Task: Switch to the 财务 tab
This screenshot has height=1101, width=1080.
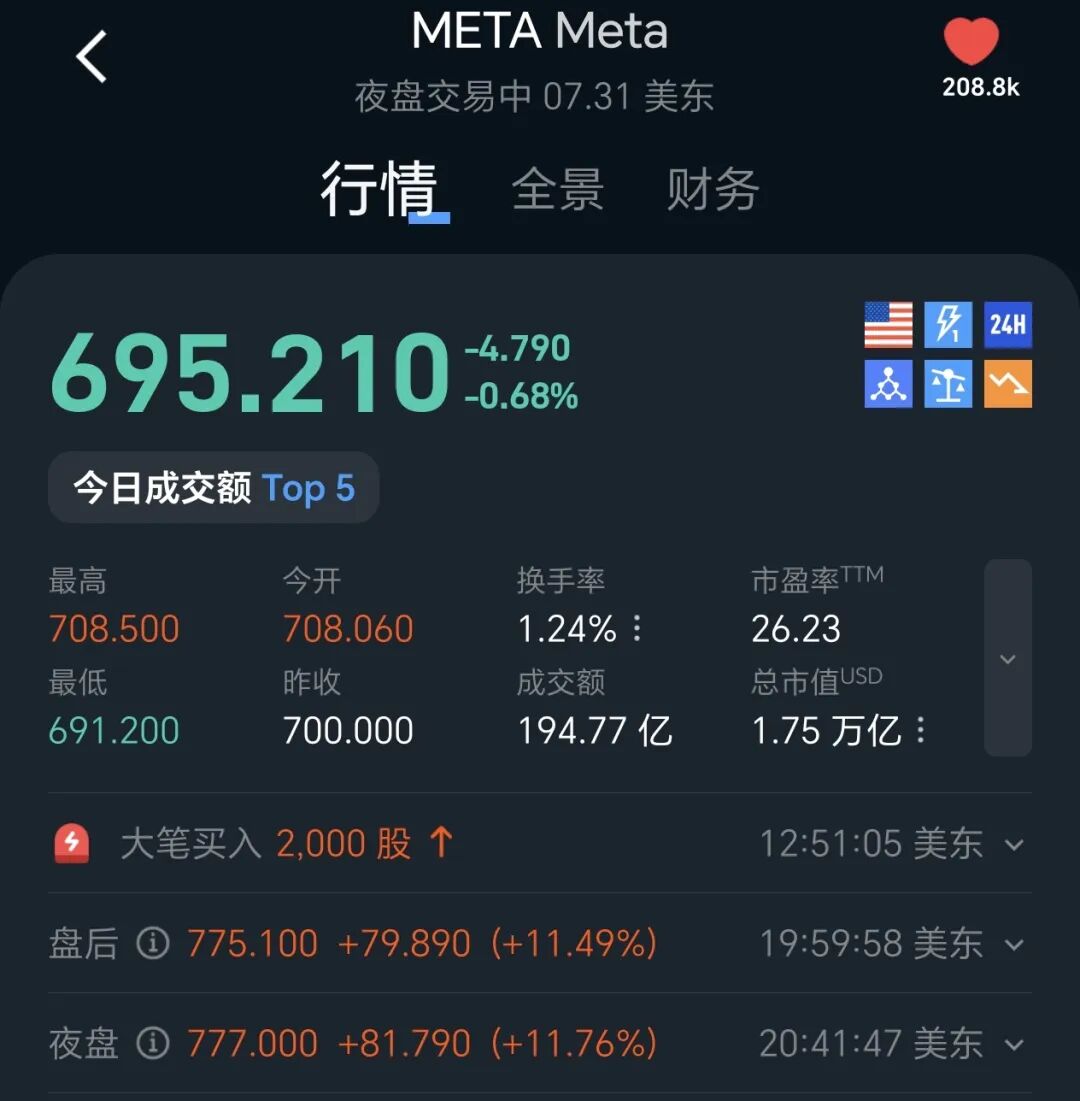Action: pyautogui.click(x=712, y=189)
